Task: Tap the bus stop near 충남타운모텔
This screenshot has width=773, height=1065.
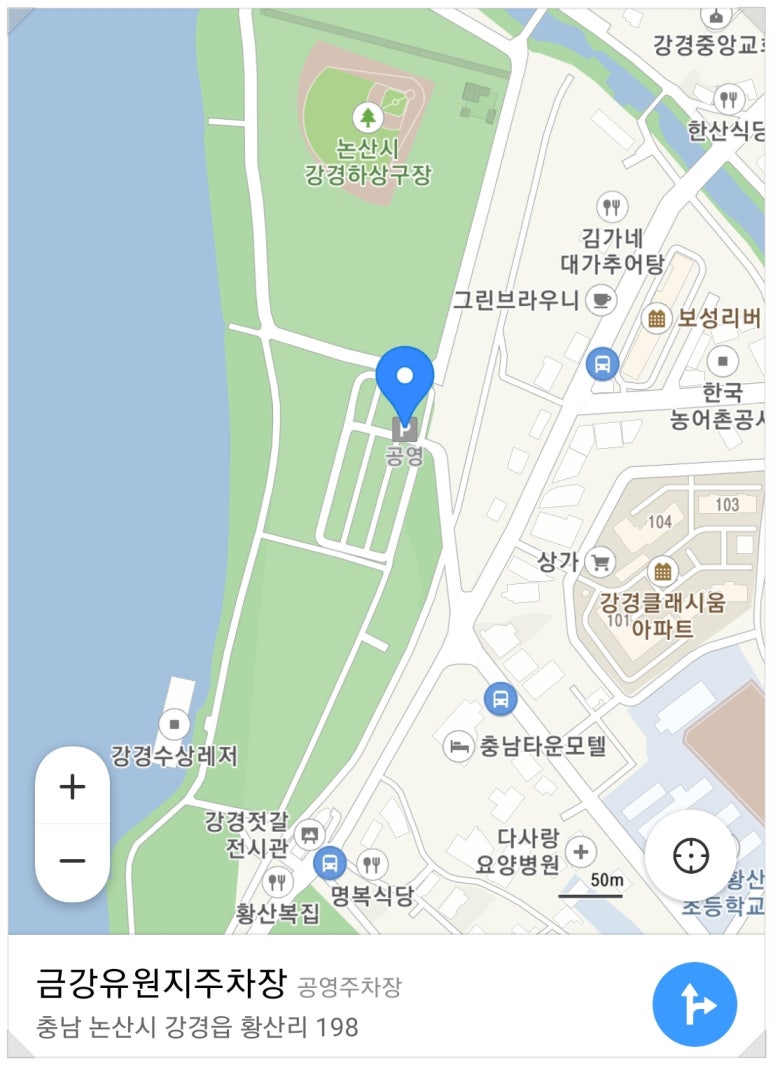Action: coord(500,699)
